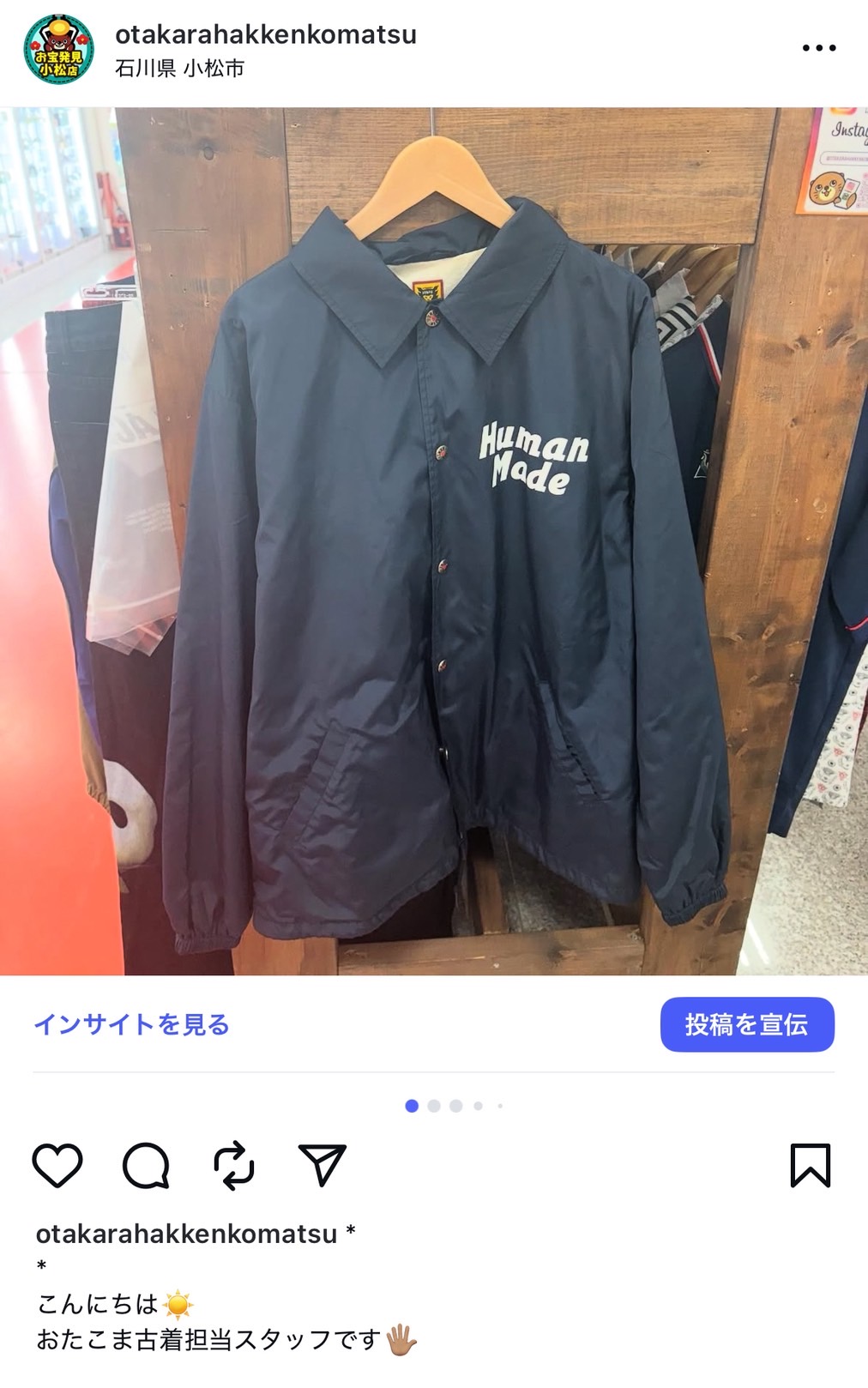
Task: Open the 石川県 小松市 location tag
Action: (x=180, y=69)
